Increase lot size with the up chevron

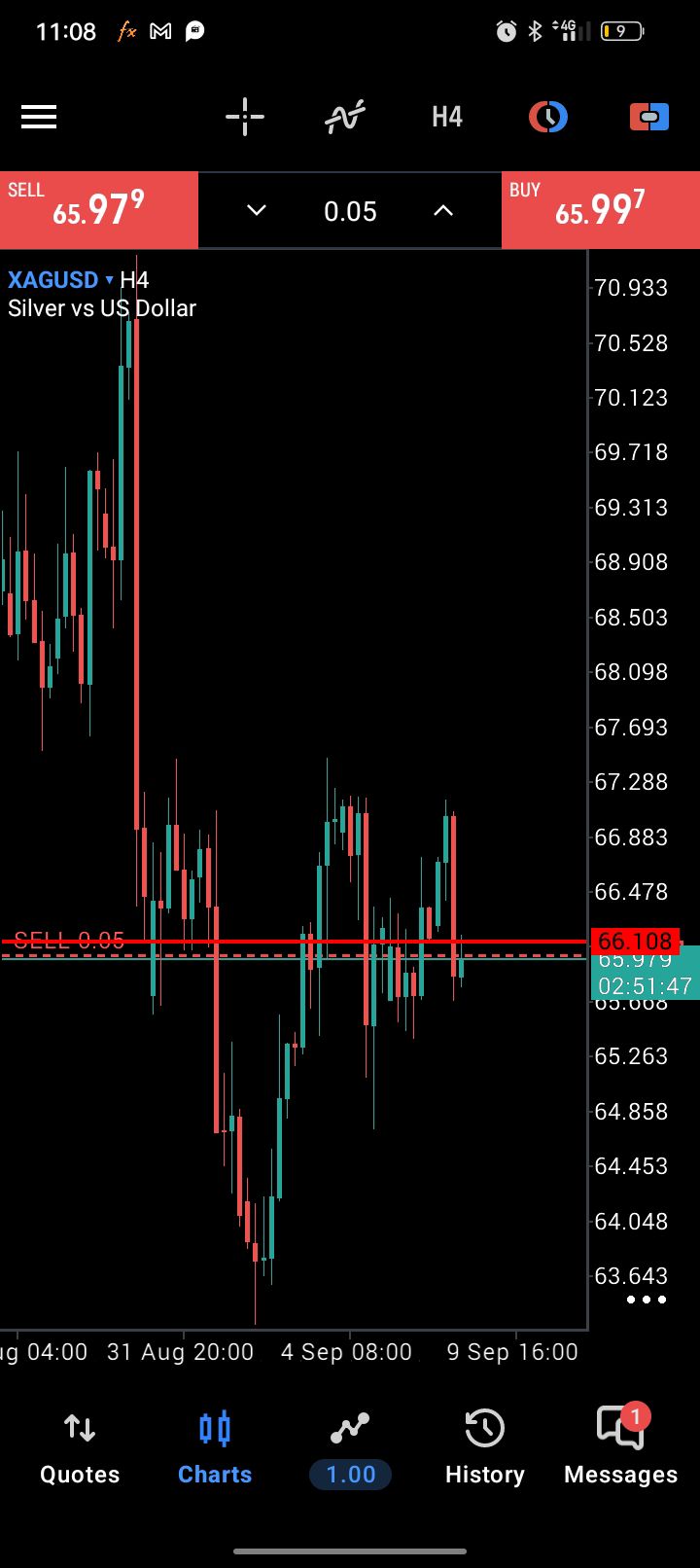[443, 210]
